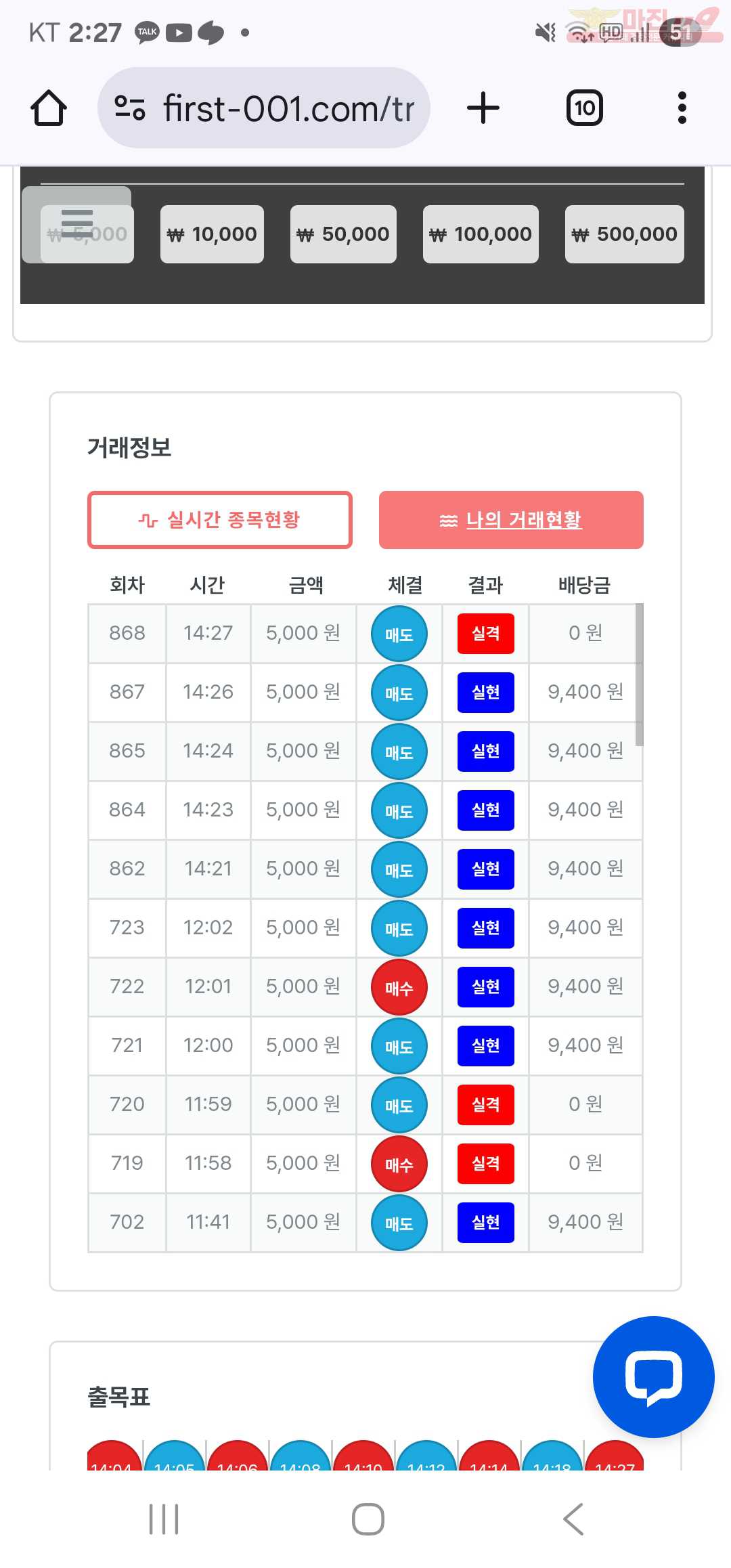Open recent apps from navigation bar
Screen dimensions: 731x1568
164,1519
